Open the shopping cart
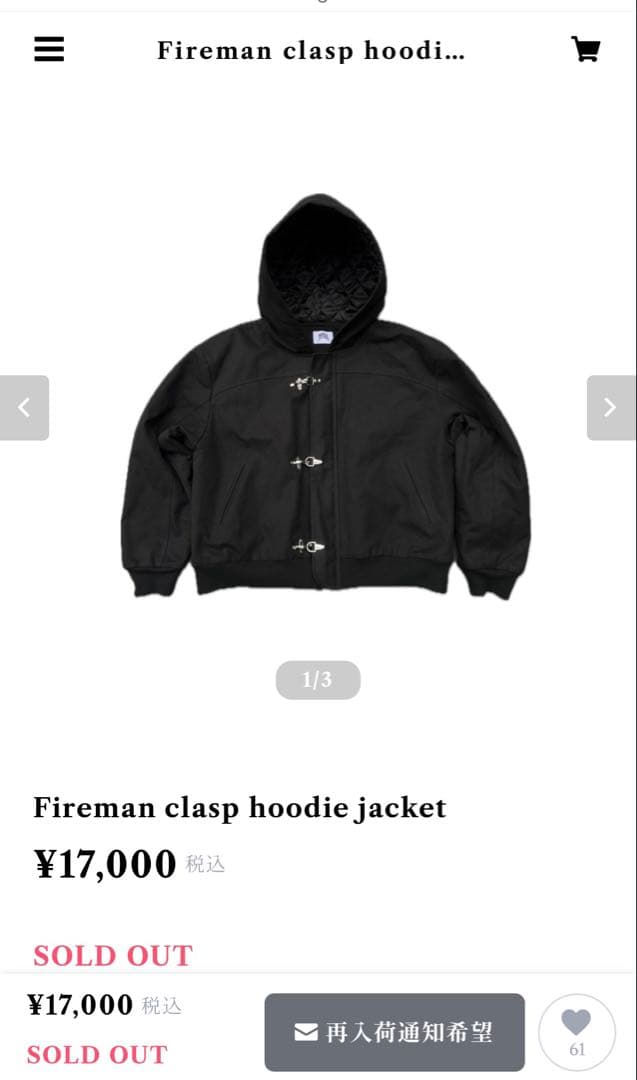Image resolution: width=637 pixels, height=1080 pixels. [x=585, y=49]
